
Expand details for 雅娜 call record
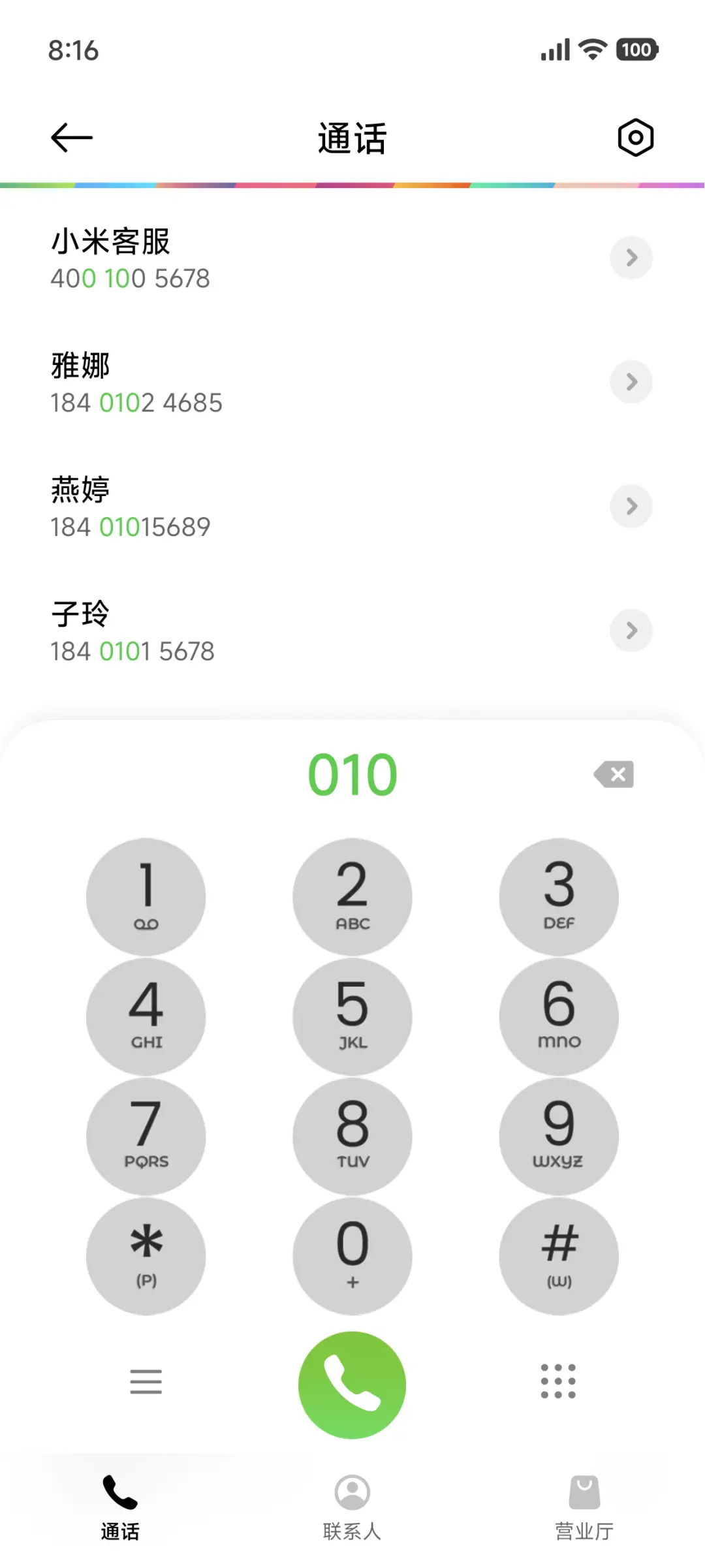[631, 382]
